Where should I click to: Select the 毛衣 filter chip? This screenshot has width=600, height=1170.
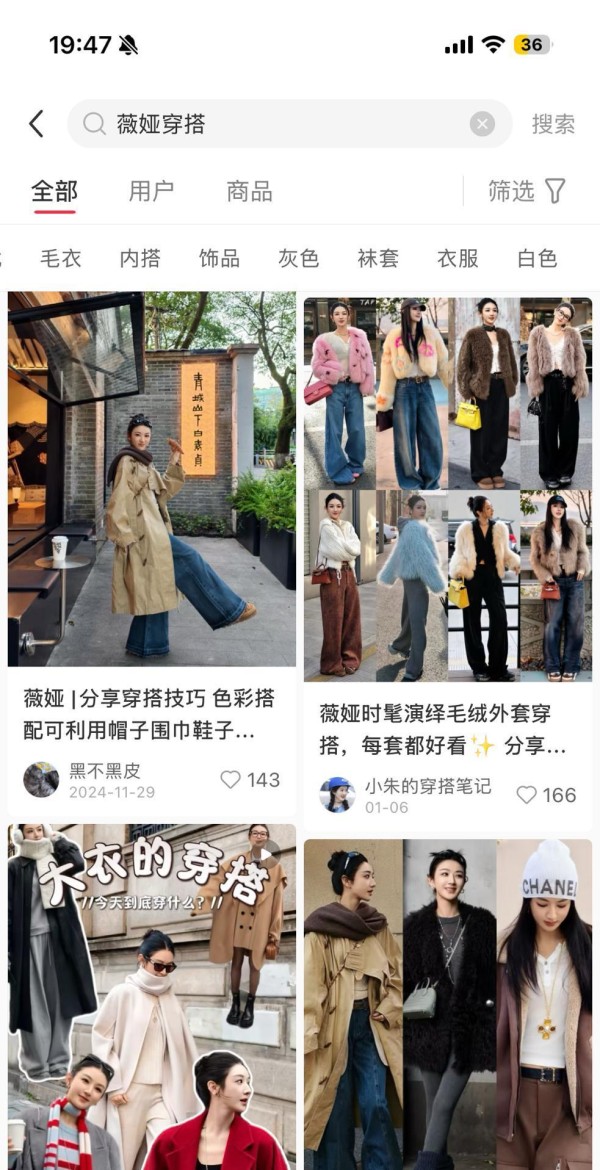tap(60, 258)
